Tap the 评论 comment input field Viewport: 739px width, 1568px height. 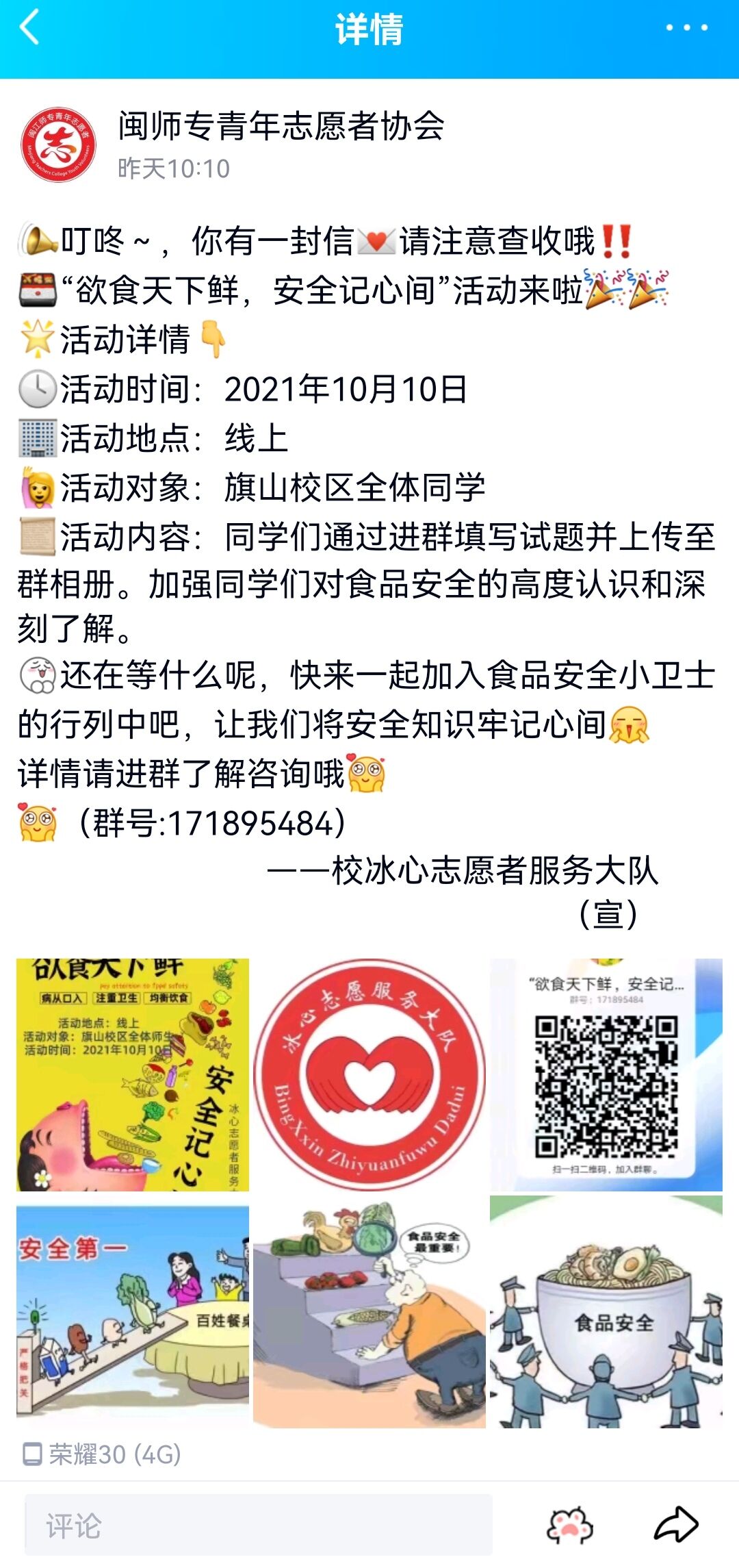[x=259, y=1526]
